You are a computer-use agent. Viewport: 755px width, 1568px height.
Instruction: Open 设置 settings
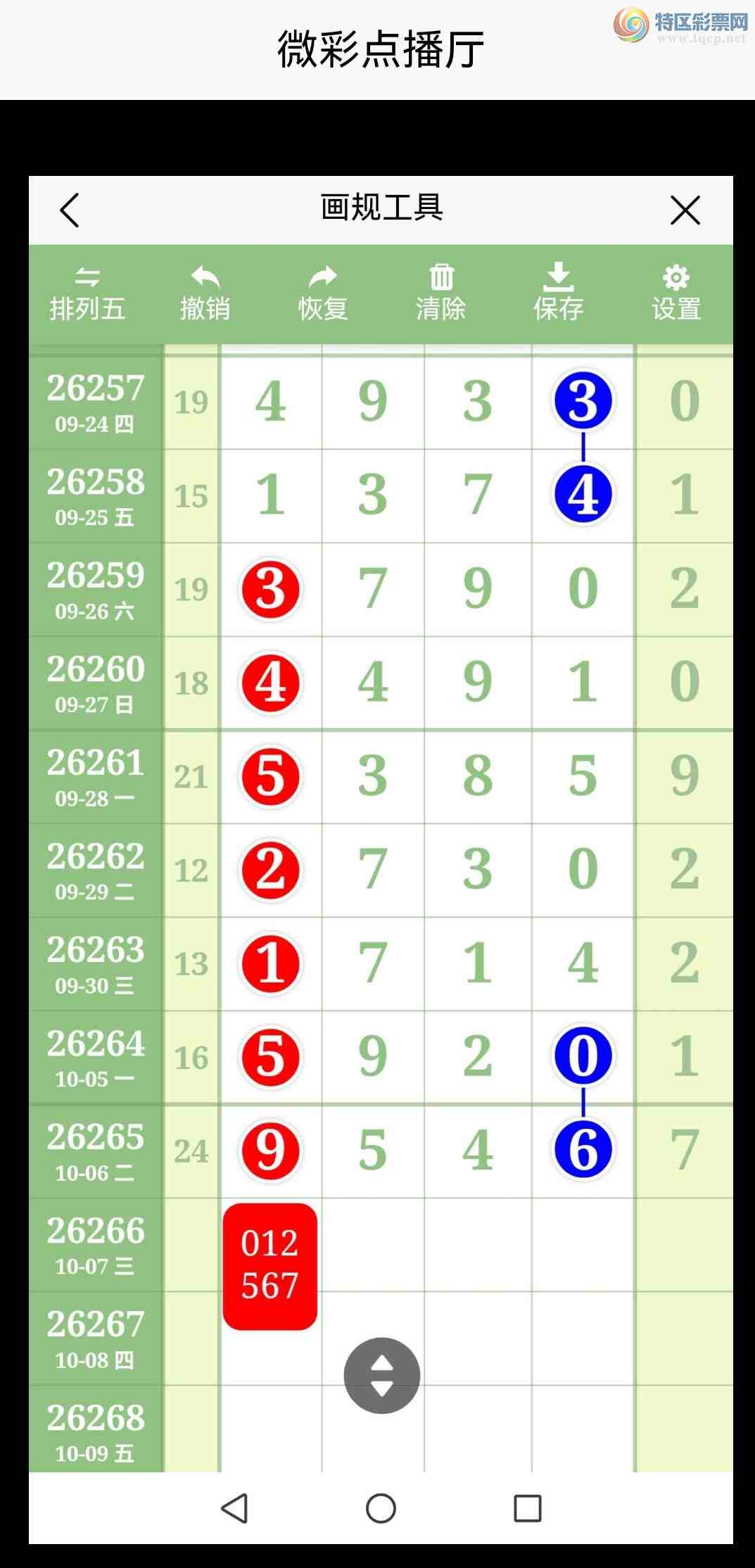[676, 294]
